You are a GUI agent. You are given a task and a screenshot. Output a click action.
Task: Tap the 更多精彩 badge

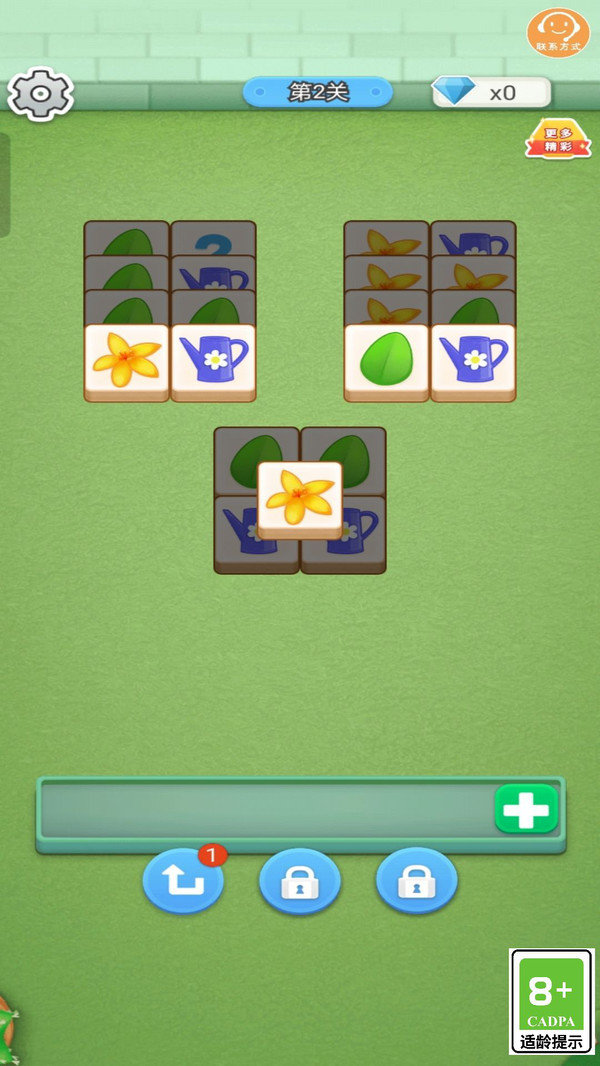557,139
